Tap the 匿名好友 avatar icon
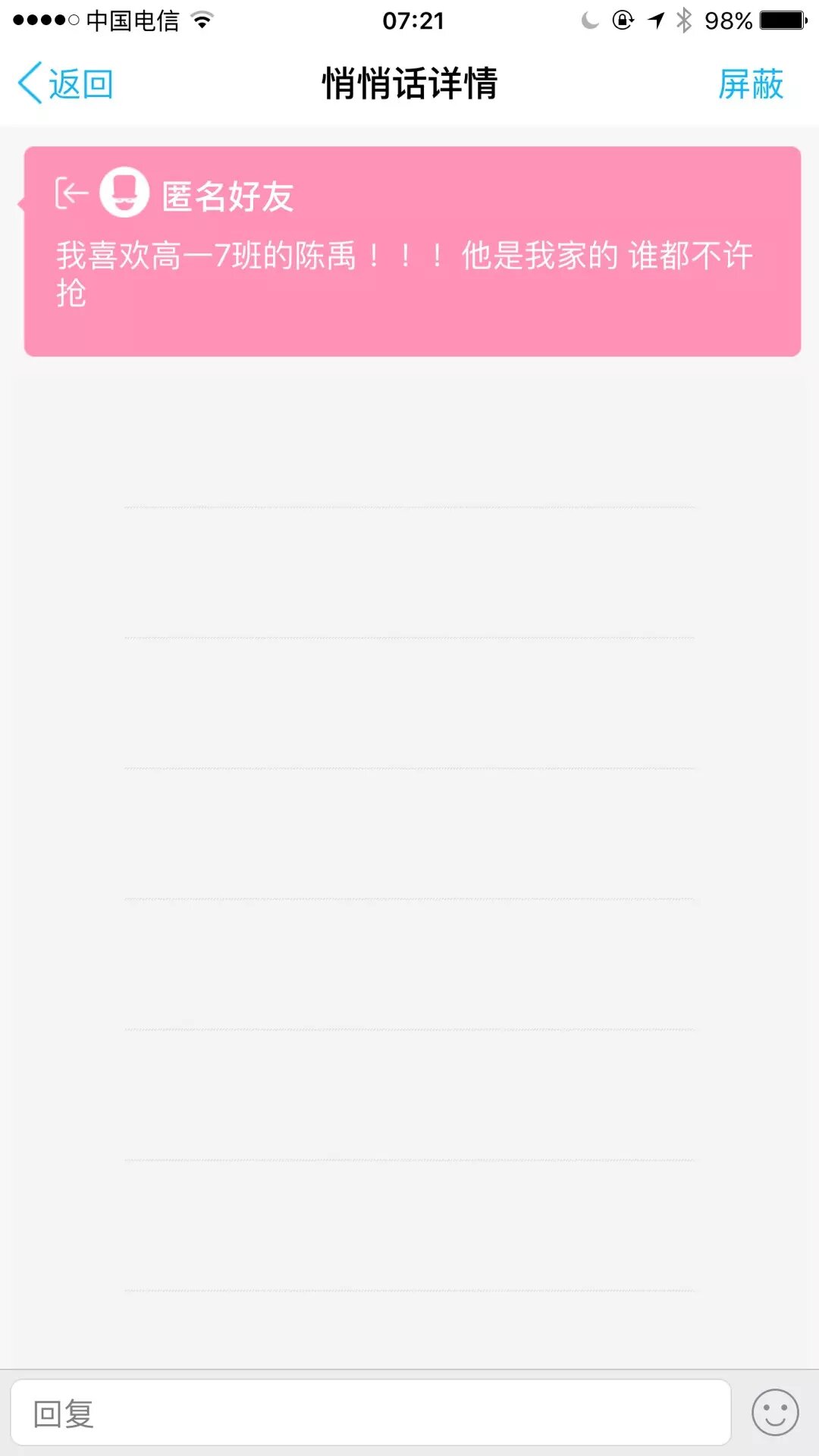The width and height of the screenshot is (819, 1456). [124, 193]
